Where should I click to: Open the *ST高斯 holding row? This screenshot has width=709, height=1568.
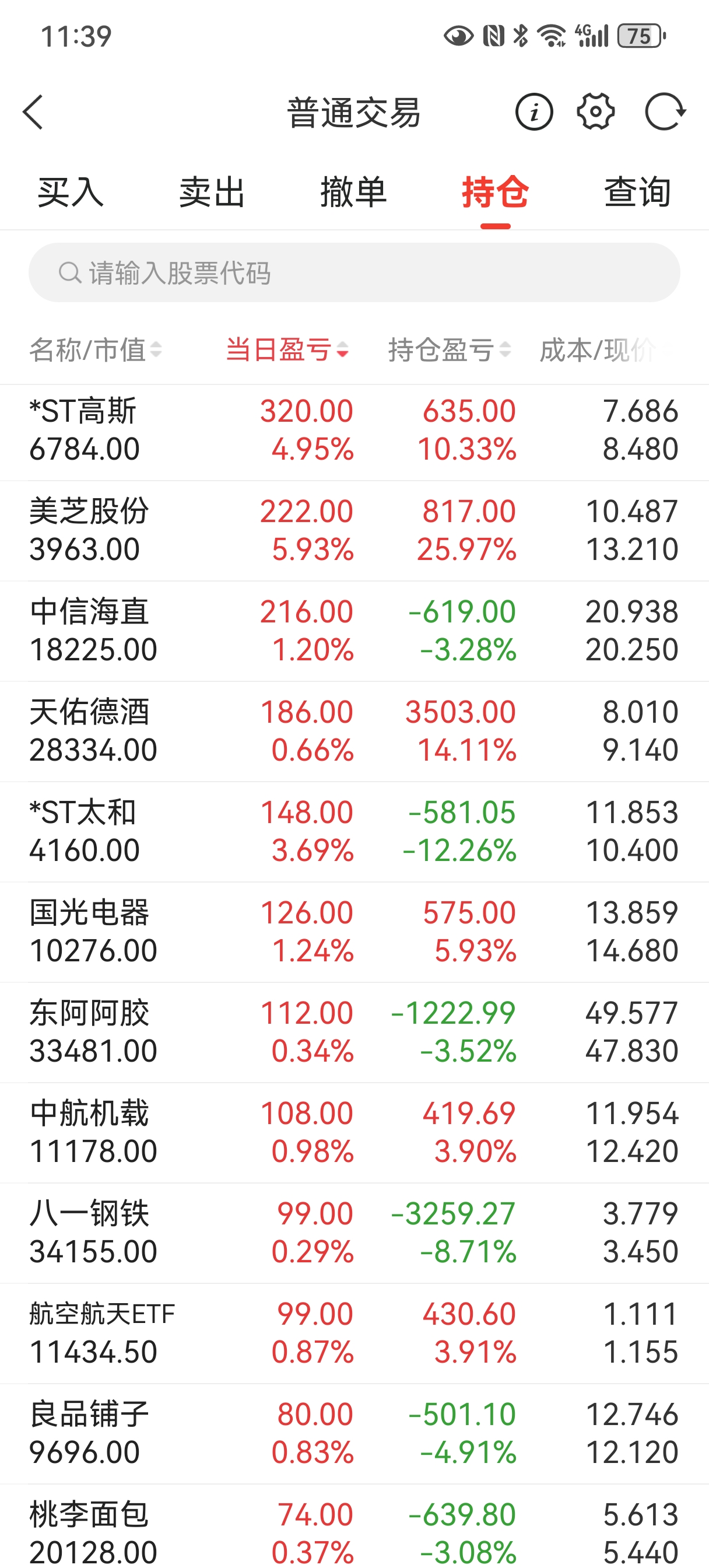click(354, 430)
